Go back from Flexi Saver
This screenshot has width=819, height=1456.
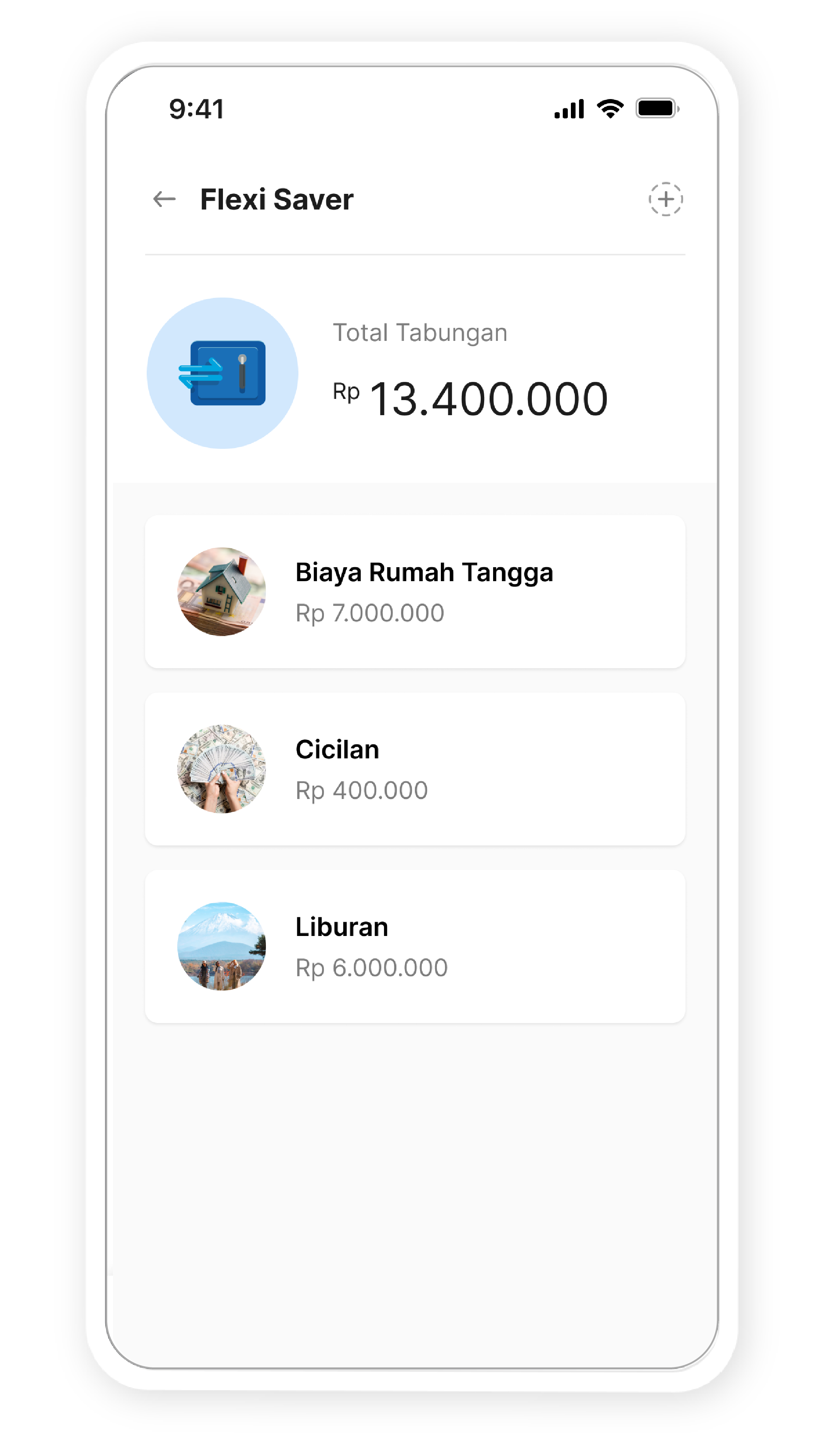click(164, 199)
